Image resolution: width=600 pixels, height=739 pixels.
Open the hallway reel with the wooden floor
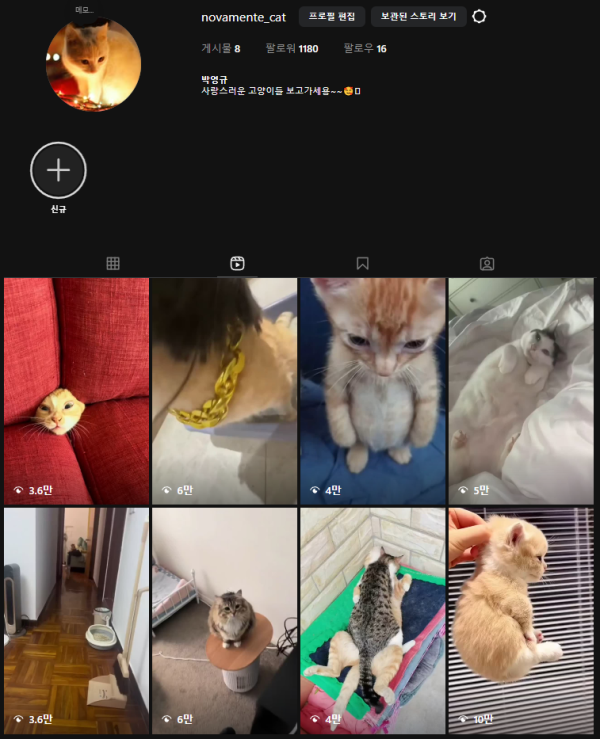click(x=76, y=620)
